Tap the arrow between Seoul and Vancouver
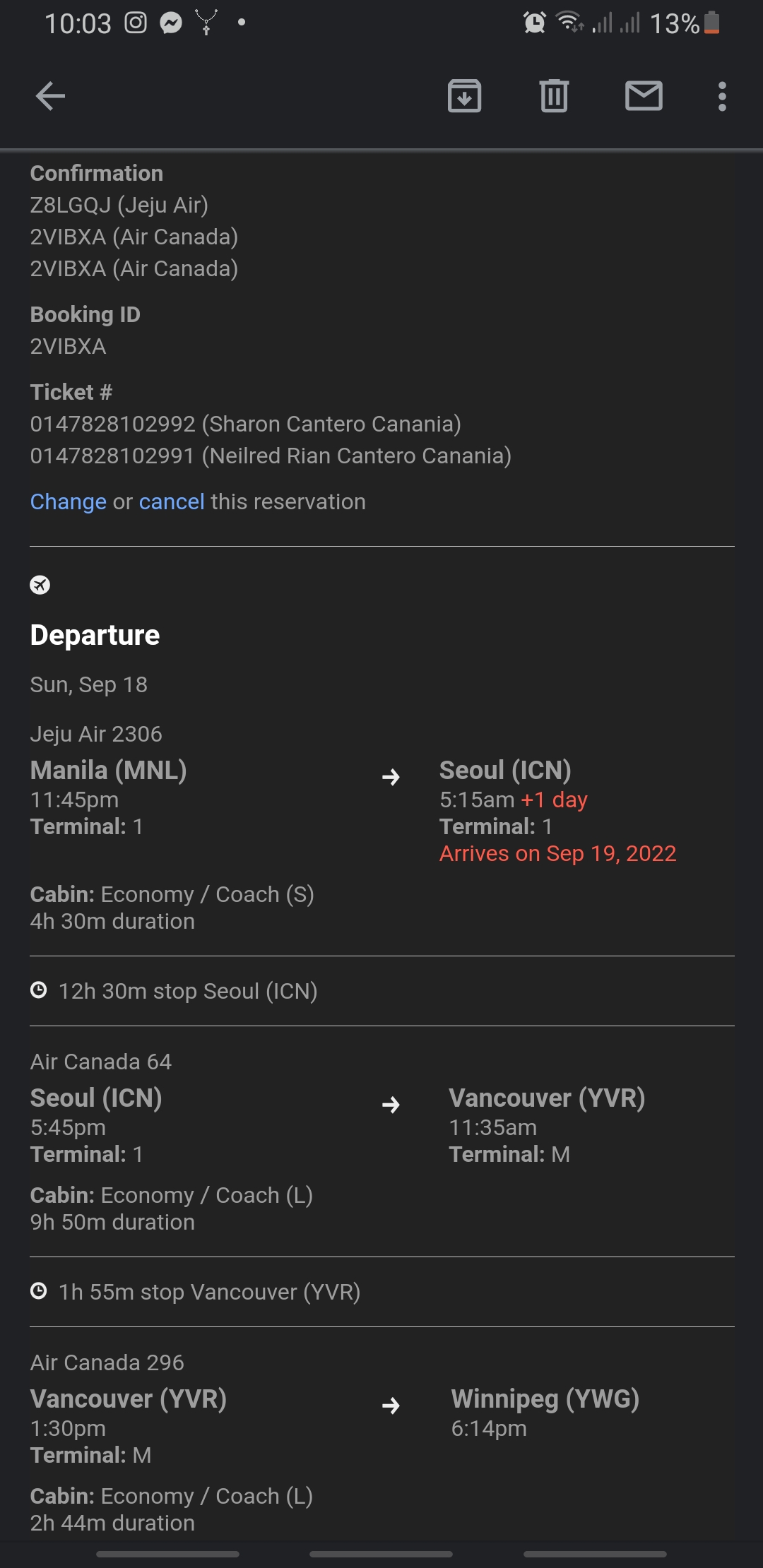This screenshot has width=763, height=1568. (391, 1106)
